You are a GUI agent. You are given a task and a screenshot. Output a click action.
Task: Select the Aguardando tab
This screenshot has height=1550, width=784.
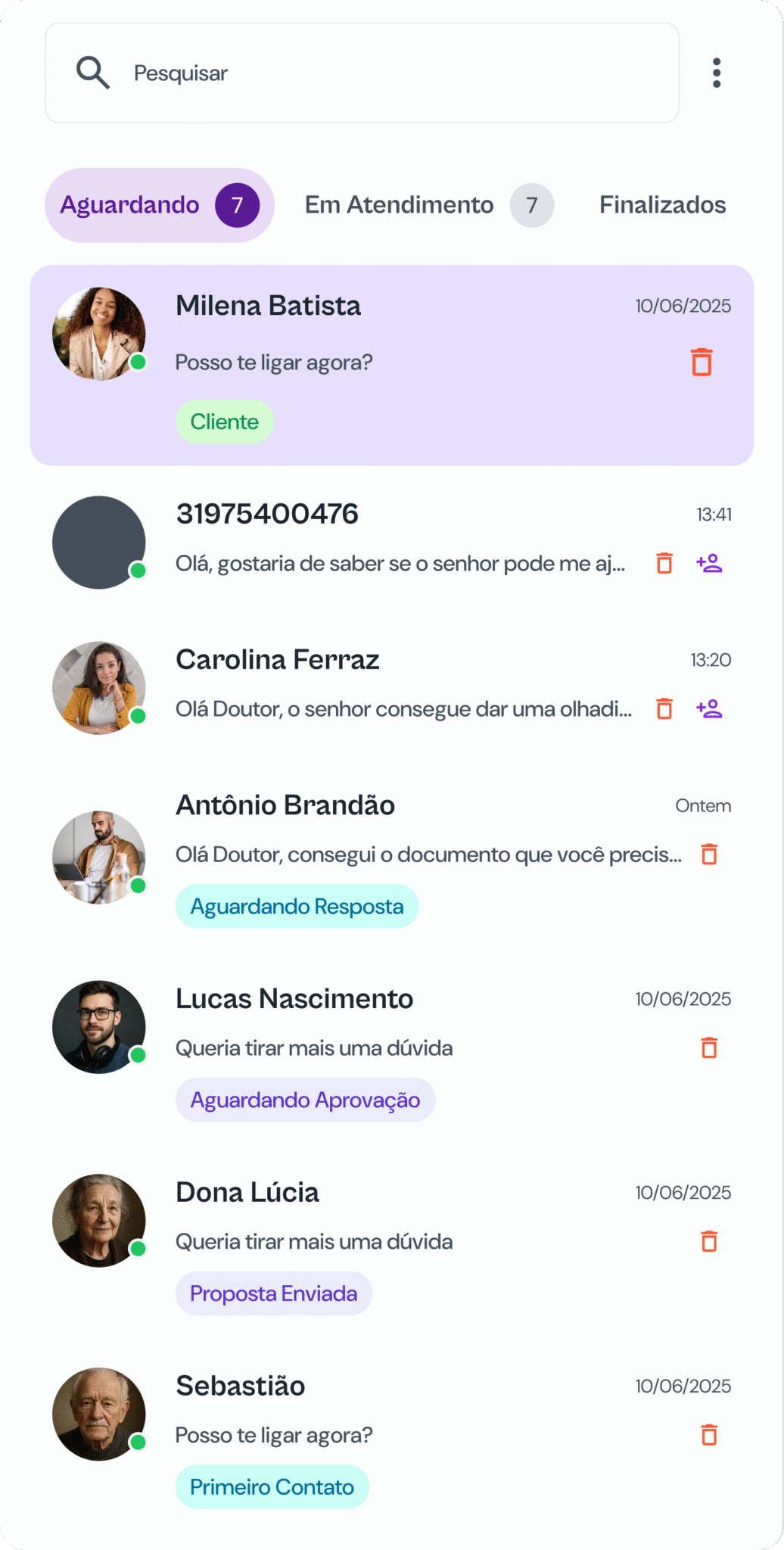click(x=159, y=205)
